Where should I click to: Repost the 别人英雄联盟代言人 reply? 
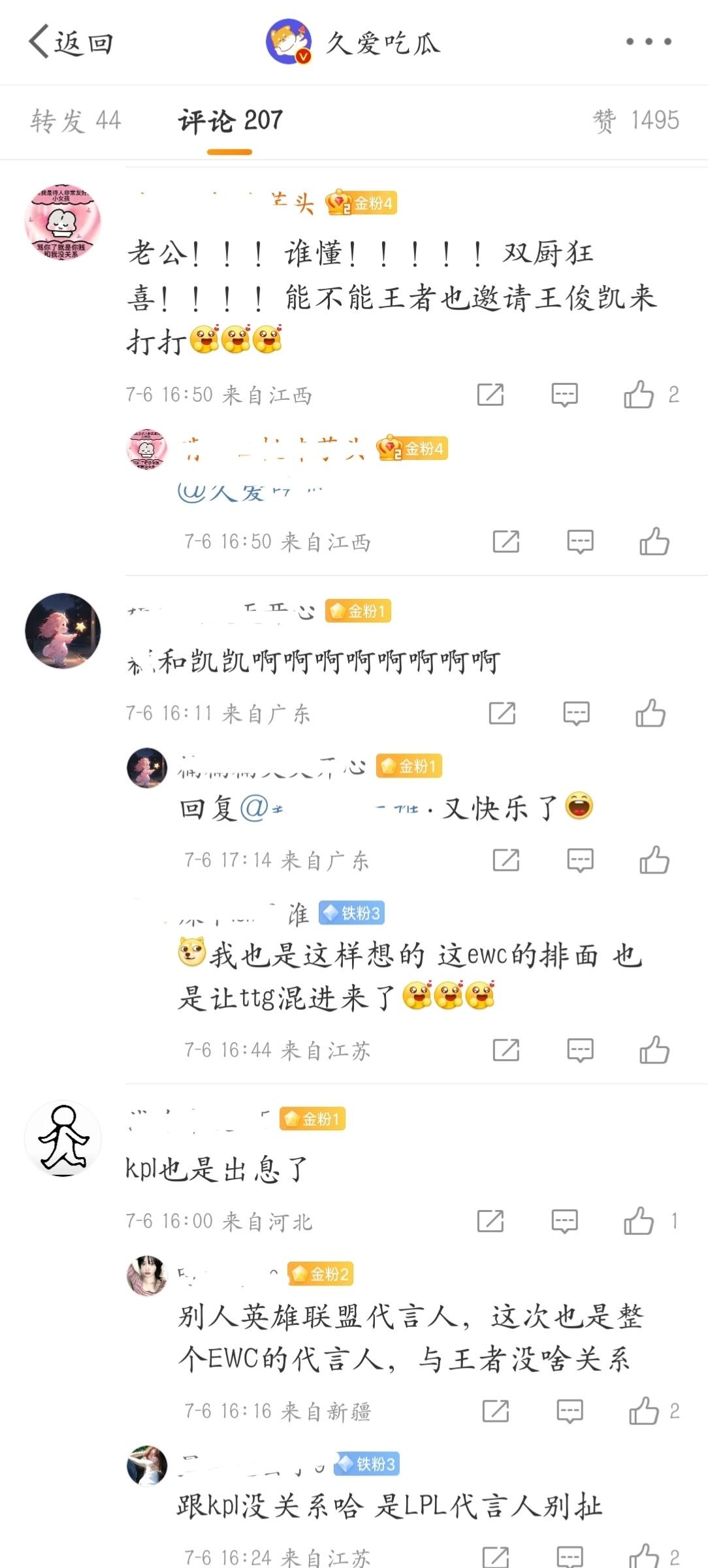click(x=495, y=1411)
